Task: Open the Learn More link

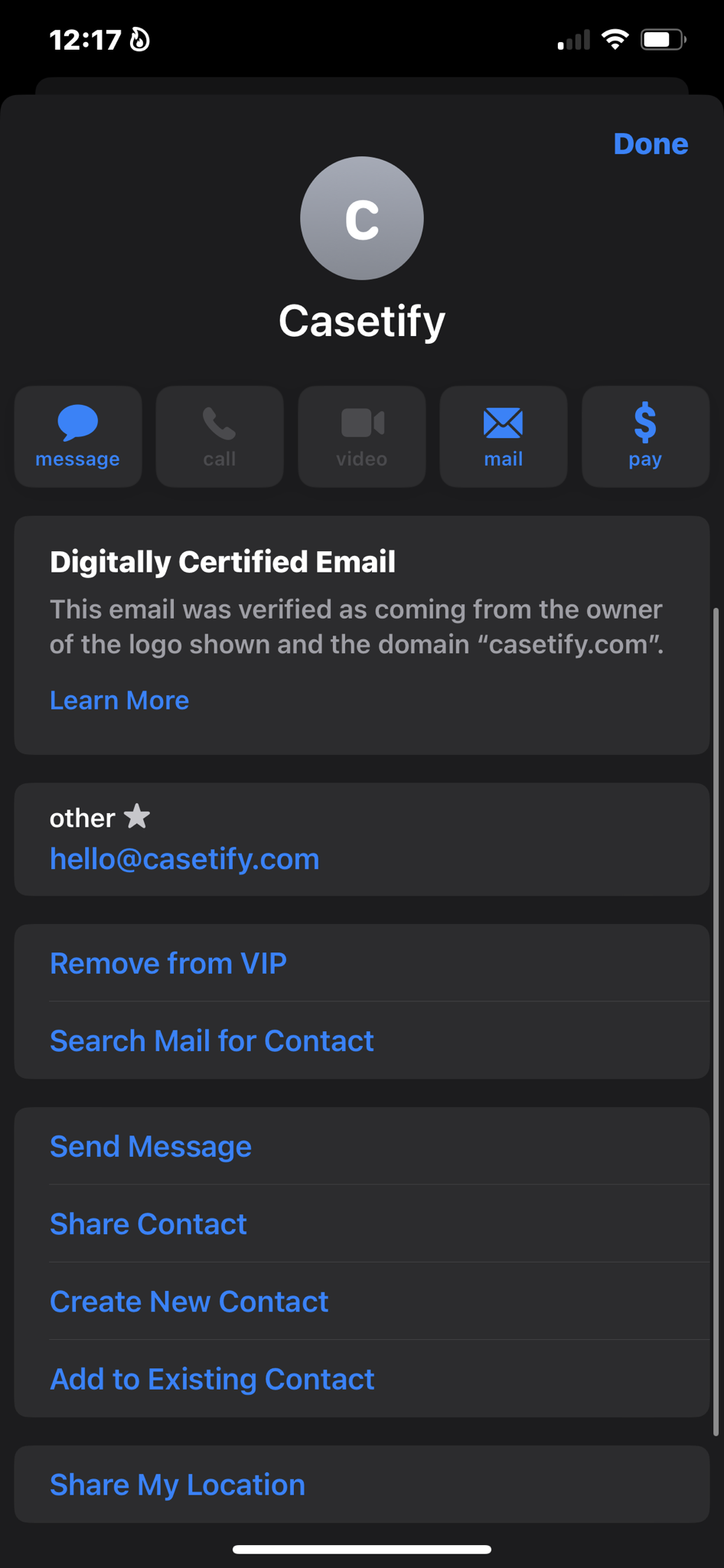Action: click(119, 700)
